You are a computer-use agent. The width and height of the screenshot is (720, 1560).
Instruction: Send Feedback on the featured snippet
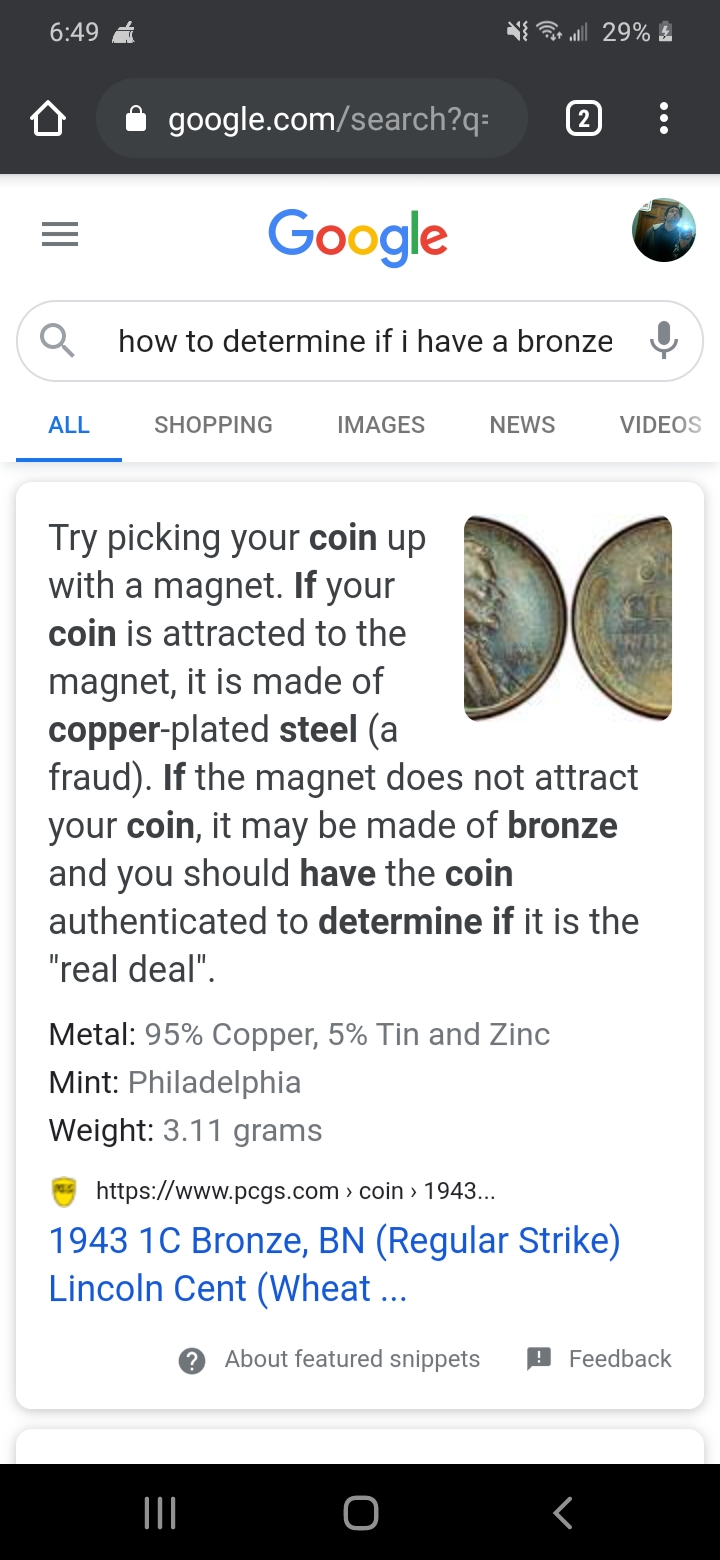(x=599, y=1359)
